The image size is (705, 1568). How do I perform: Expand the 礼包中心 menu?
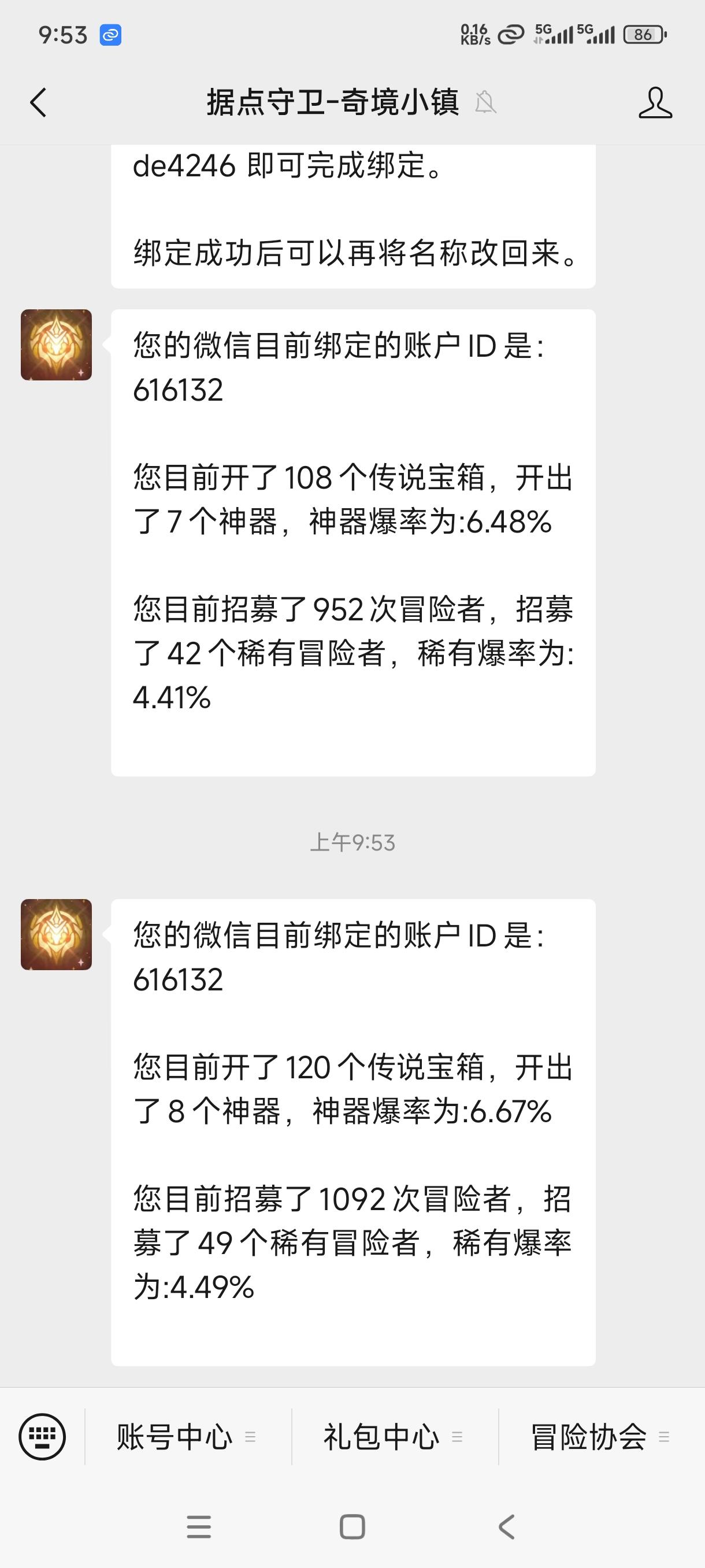point(393,1437)
